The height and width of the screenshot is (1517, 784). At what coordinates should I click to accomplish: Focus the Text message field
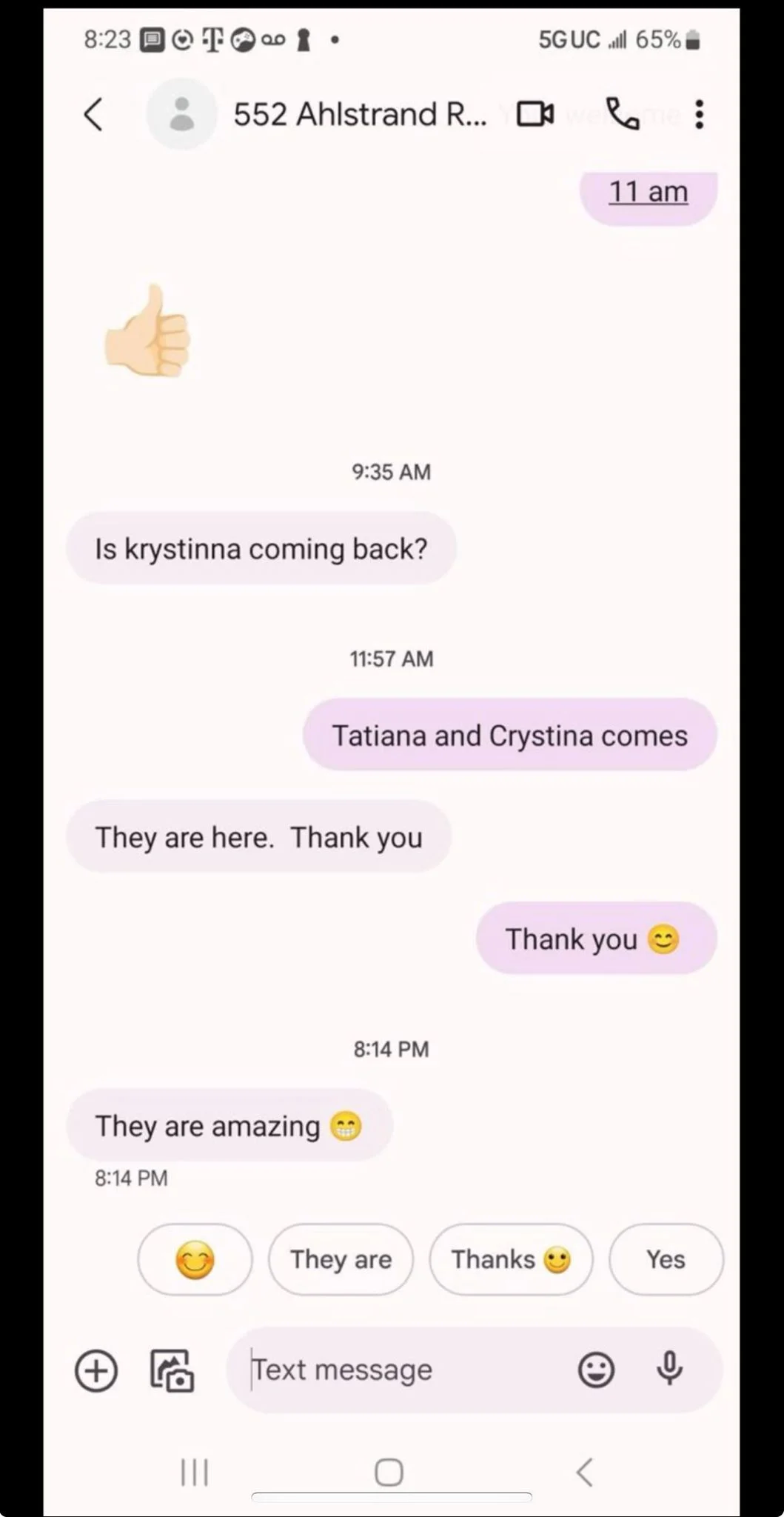pos(400,1370)
